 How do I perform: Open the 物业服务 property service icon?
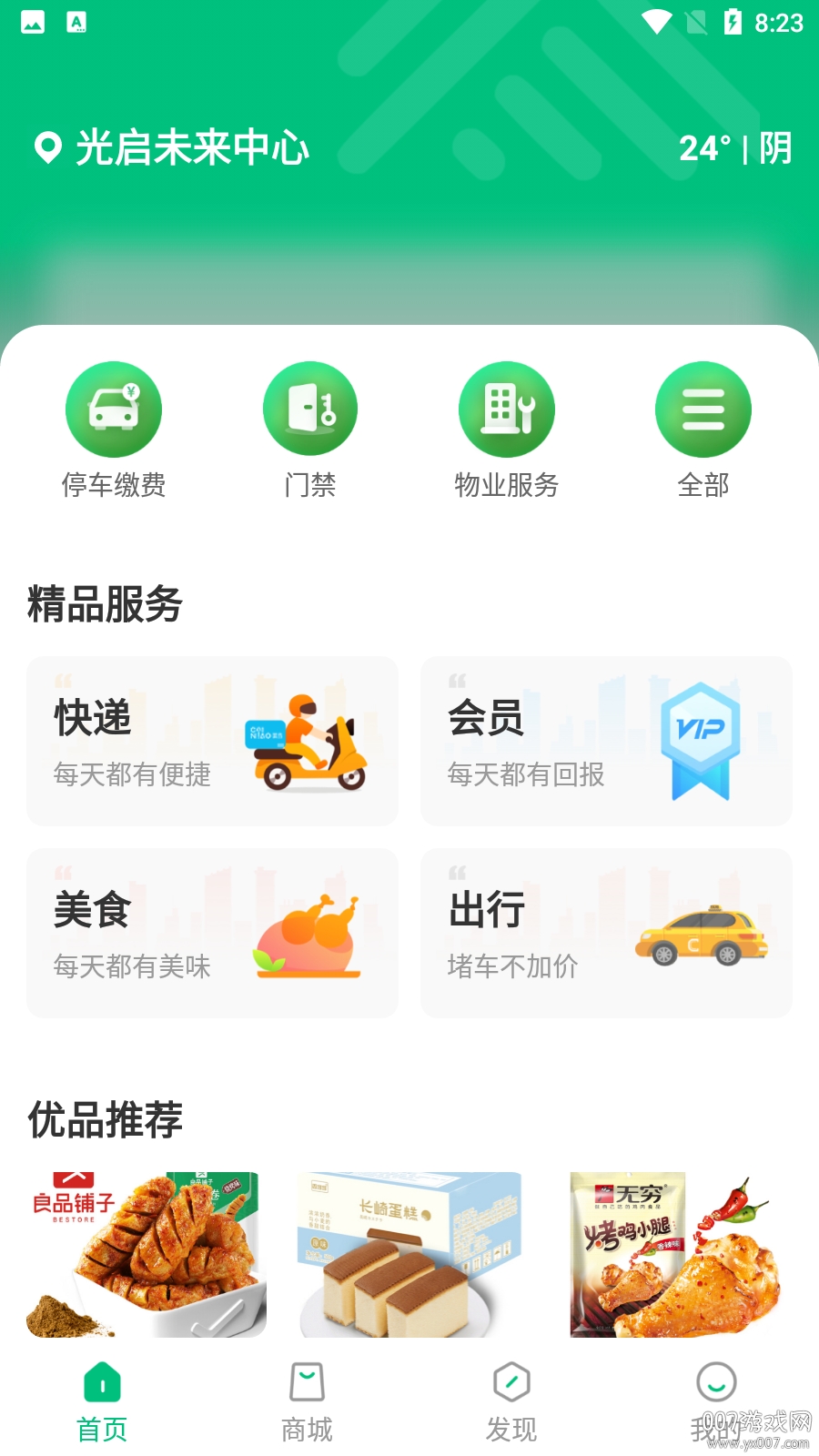507,408
